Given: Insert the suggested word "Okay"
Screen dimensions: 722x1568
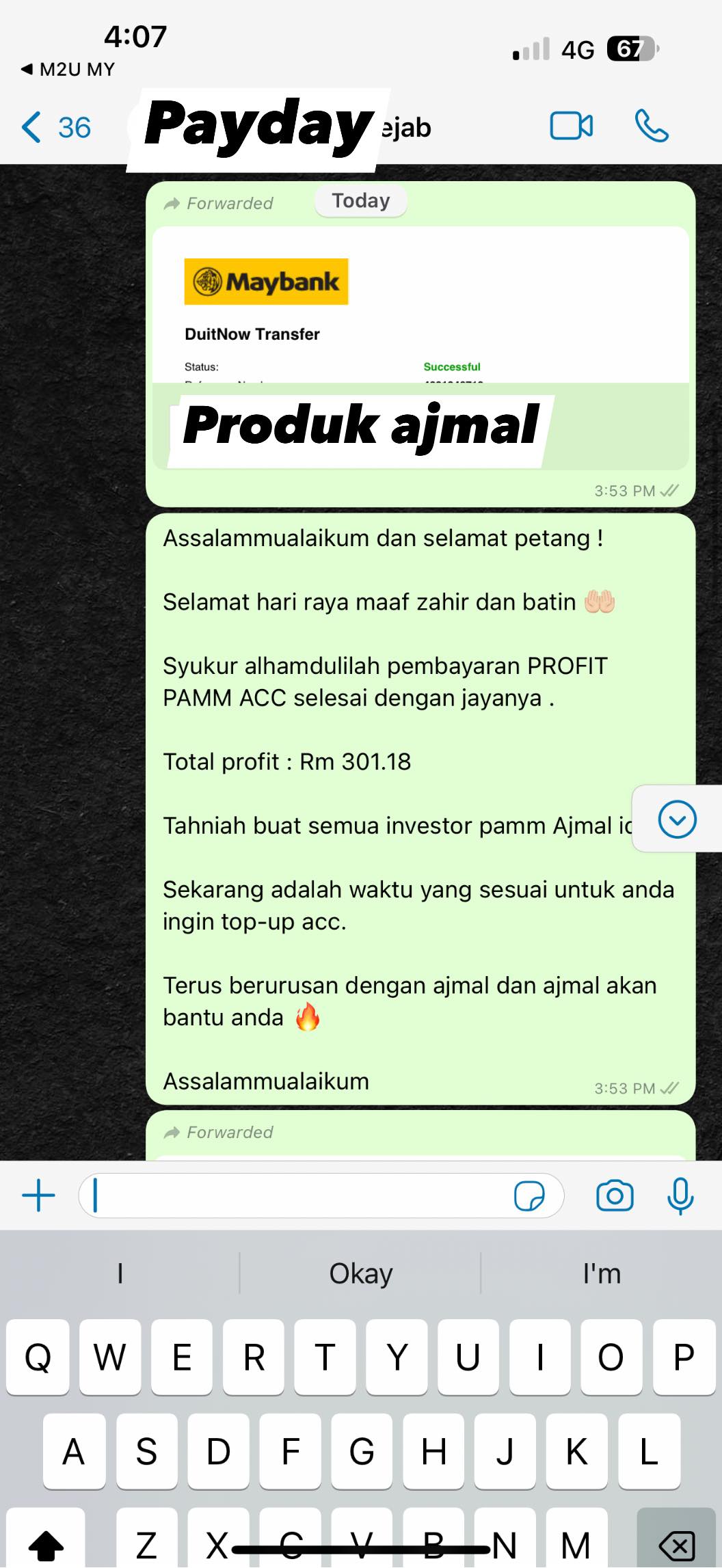Looking at the screenshot, I should 360,1273.
